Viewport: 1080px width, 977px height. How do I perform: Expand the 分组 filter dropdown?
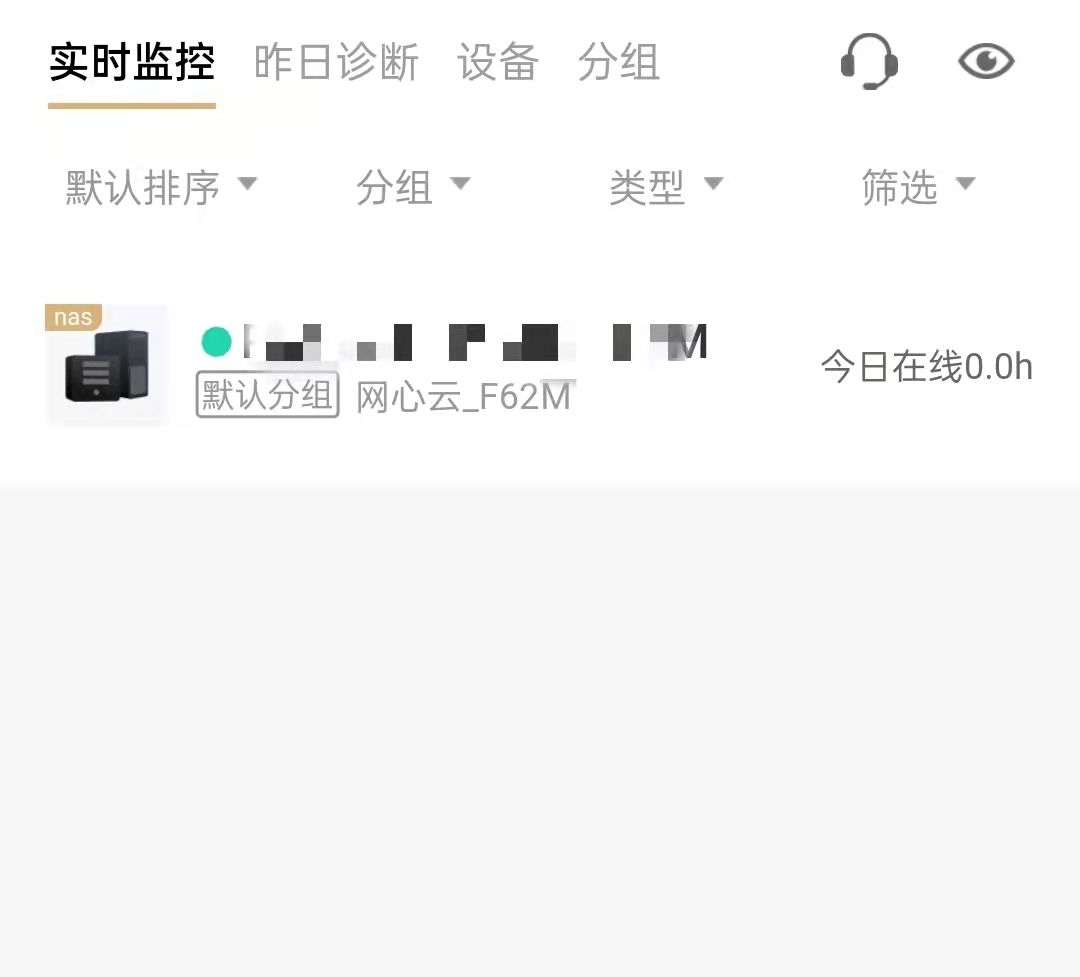point(413,186)
